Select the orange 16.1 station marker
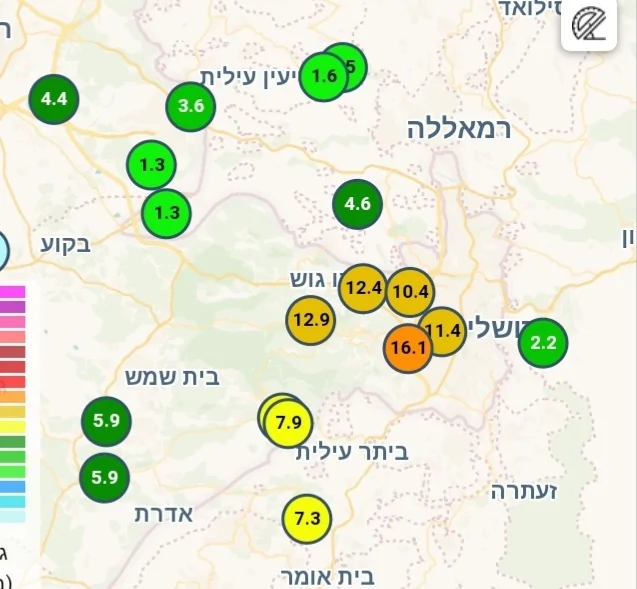This screenshot has height=589, width=637. coord(408,348)
